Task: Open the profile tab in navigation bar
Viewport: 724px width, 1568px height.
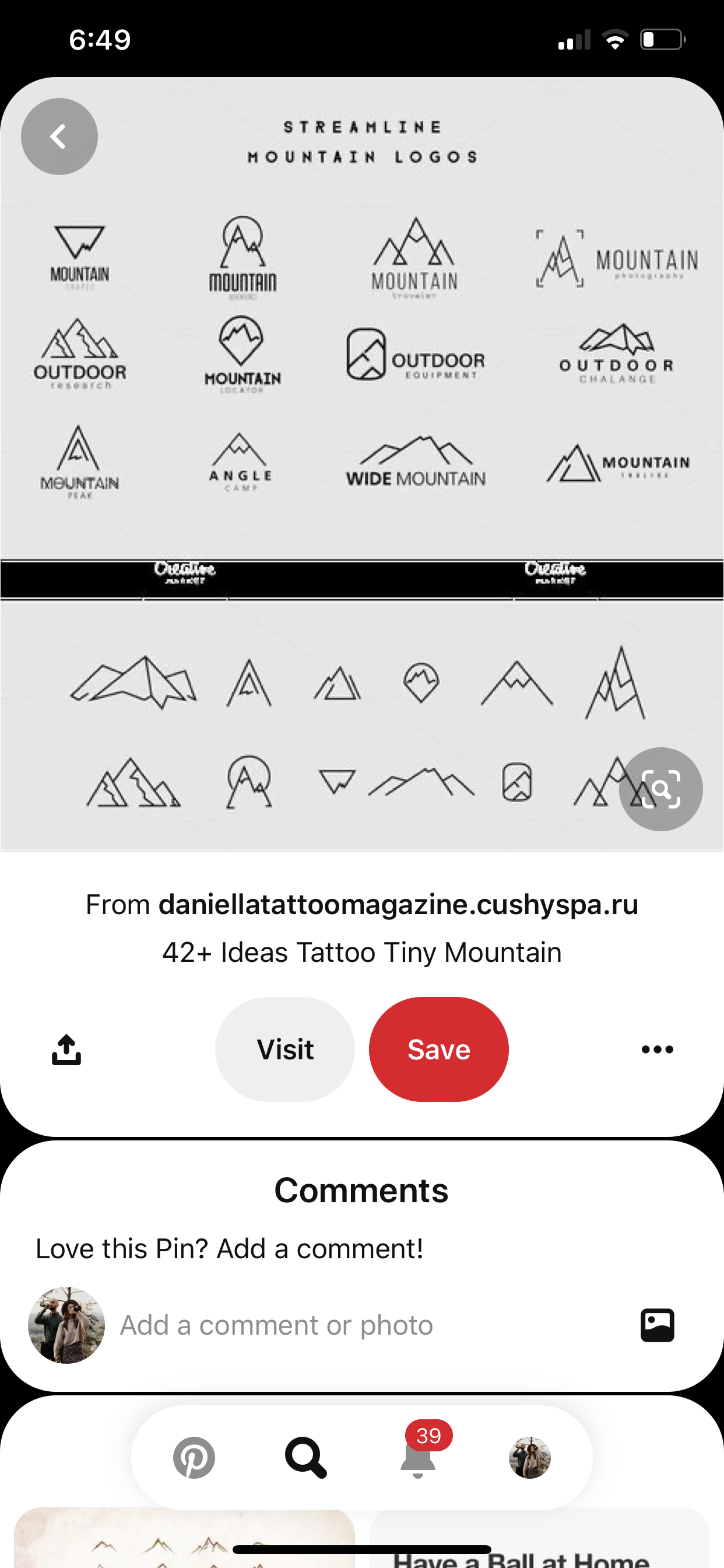Action: [x=530, y=1458]
